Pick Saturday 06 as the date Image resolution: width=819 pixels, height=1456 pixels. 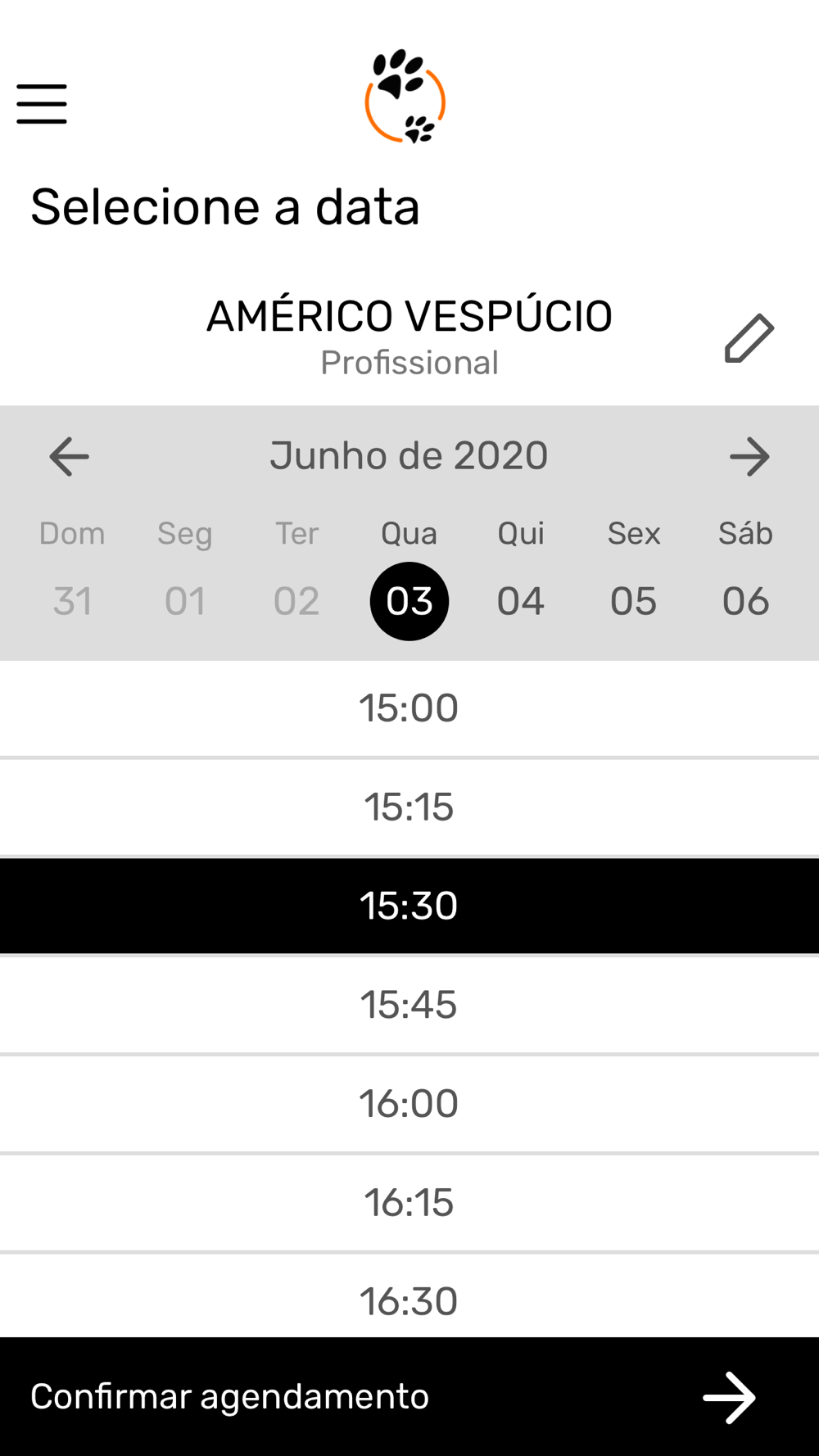(x=745, y=601)
